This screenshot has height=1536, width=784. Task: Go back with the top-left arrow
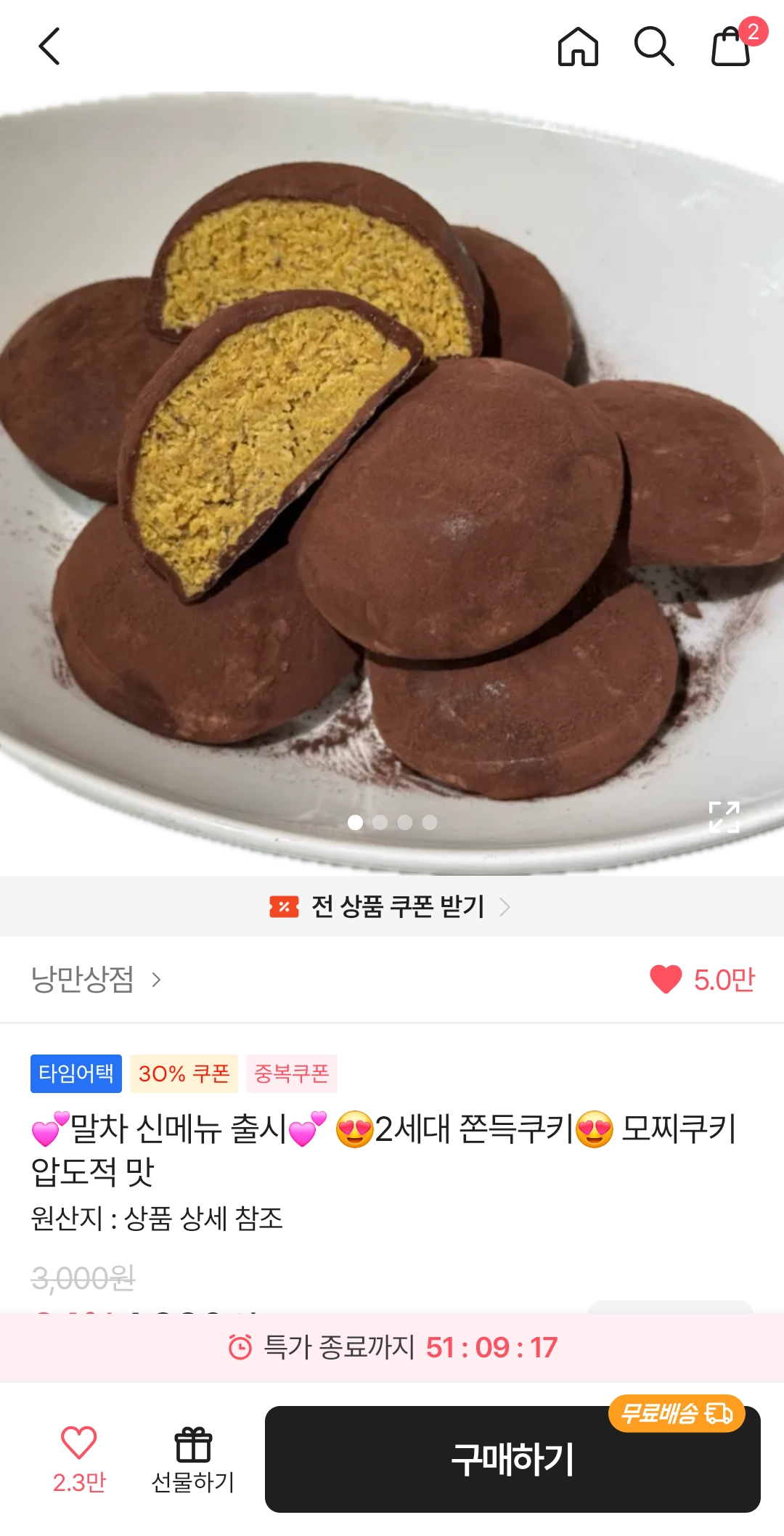coord(49,46)
